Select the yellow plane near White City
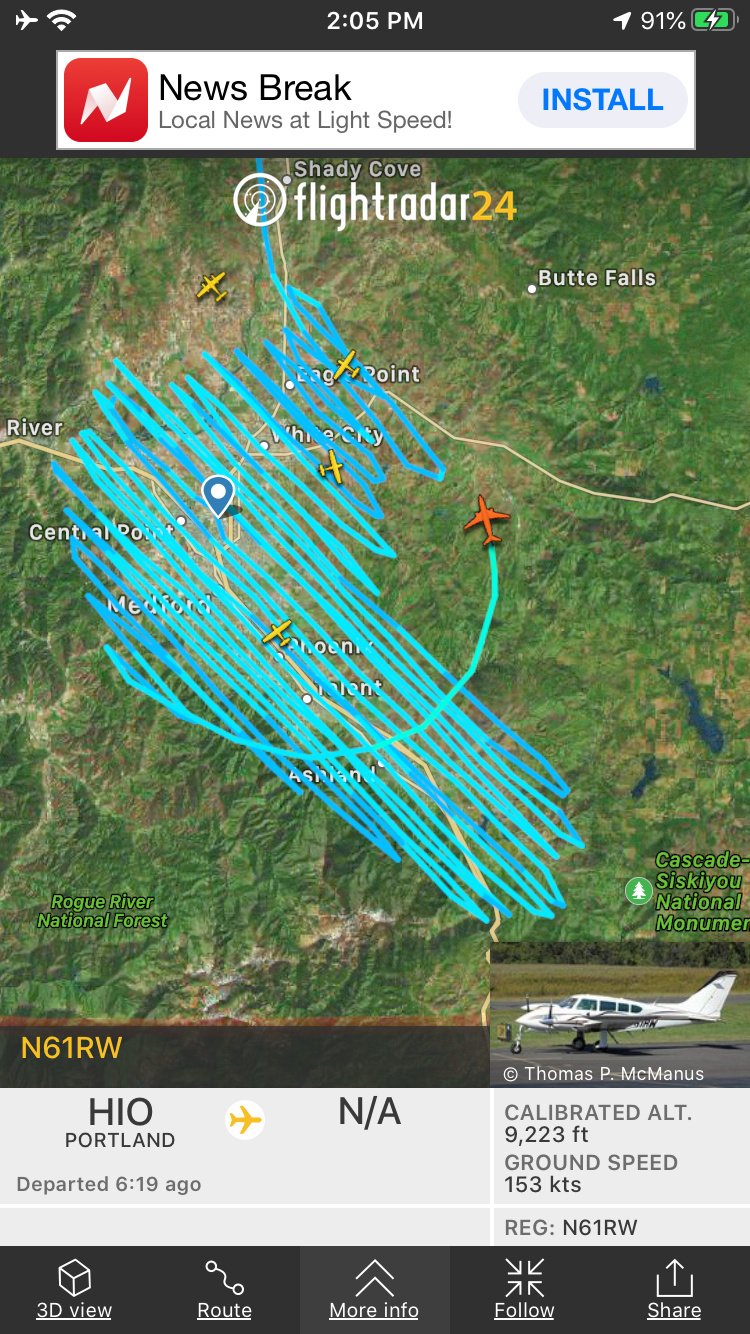Viewport: 750px width, 1334px height. point(331,466)
